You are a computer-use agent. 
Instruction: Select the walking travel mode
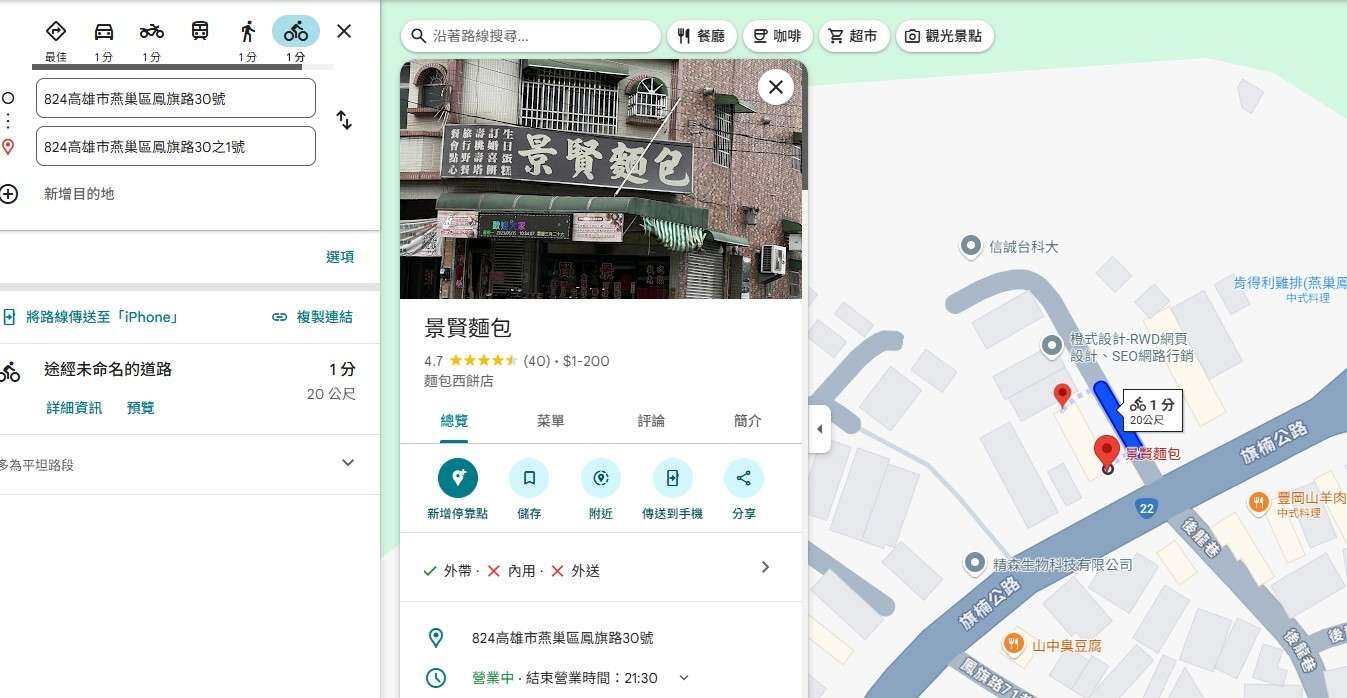coord(247,32)
